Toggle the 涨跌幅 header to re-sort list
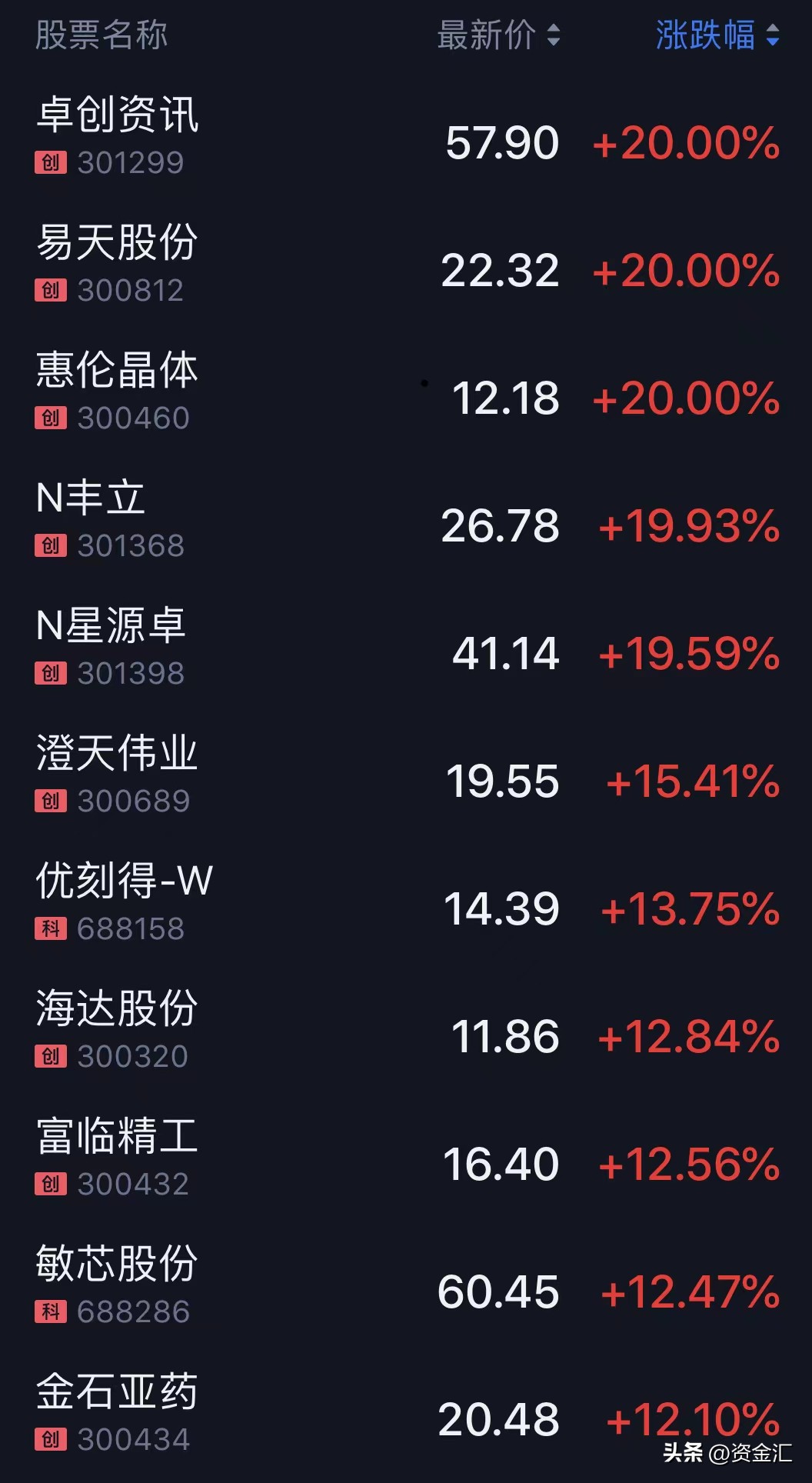This screenshot has height=1483, width=812. 707,35
